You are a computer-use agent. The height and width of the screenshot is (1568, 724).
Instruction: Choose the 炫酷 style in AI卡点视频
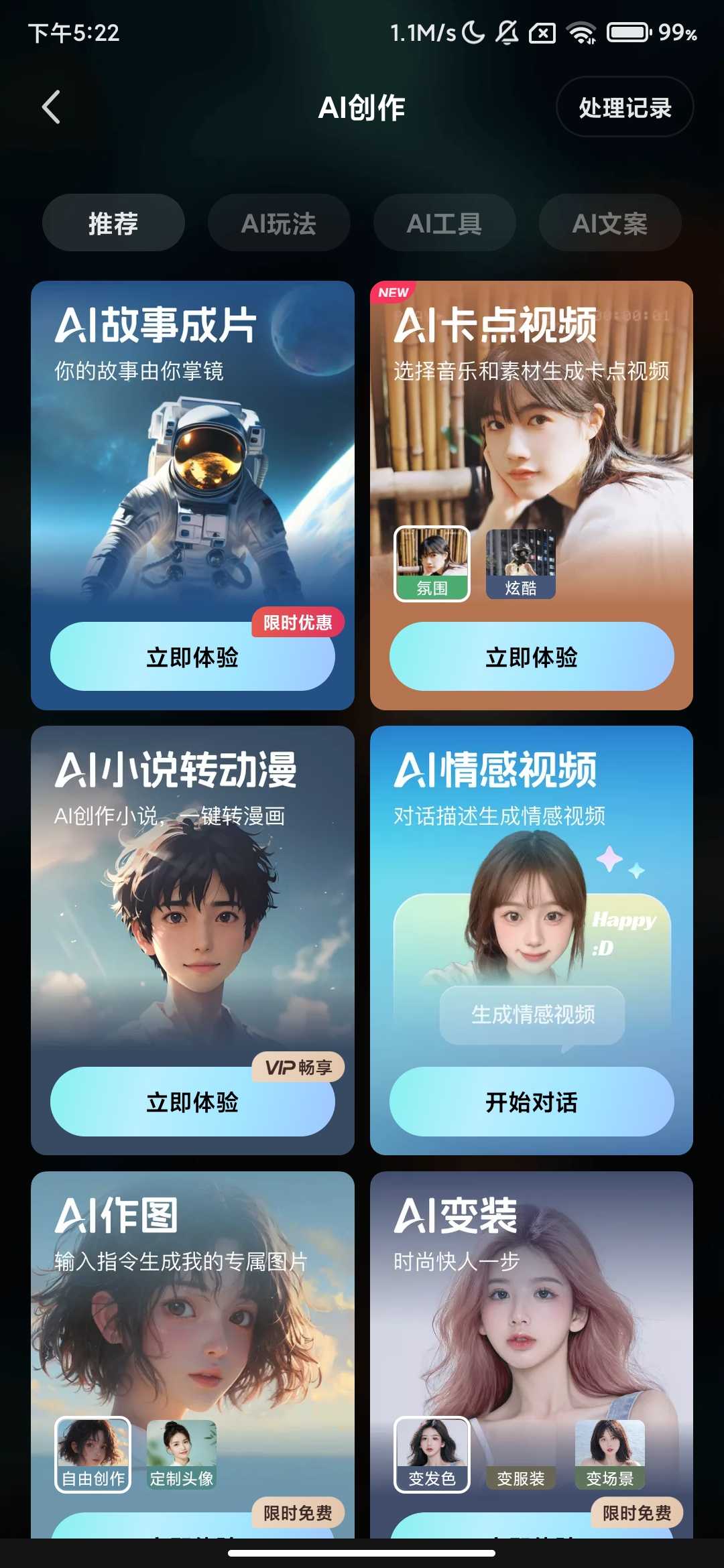[x=520, y=564]
